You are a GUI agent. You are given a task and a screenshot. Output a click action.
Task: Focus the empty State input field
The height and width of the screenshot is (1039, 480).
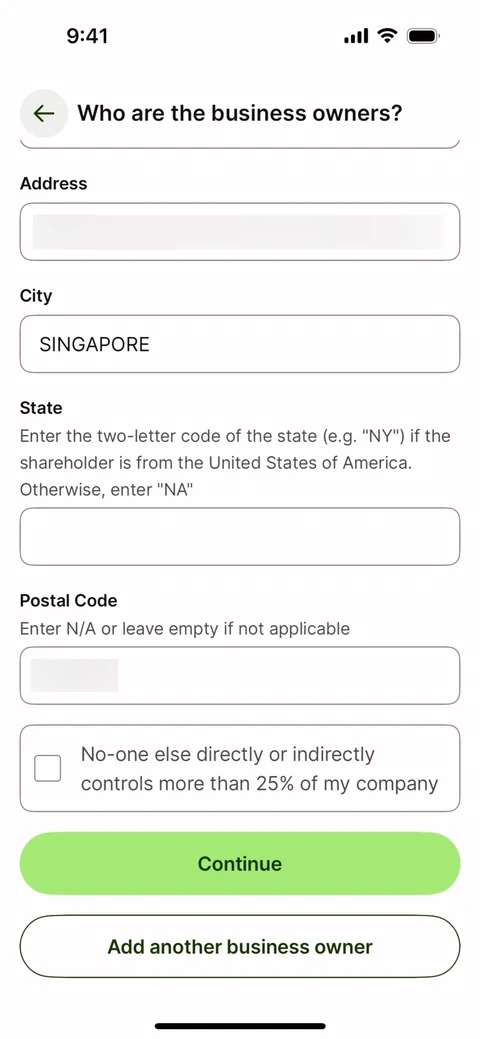240,537
